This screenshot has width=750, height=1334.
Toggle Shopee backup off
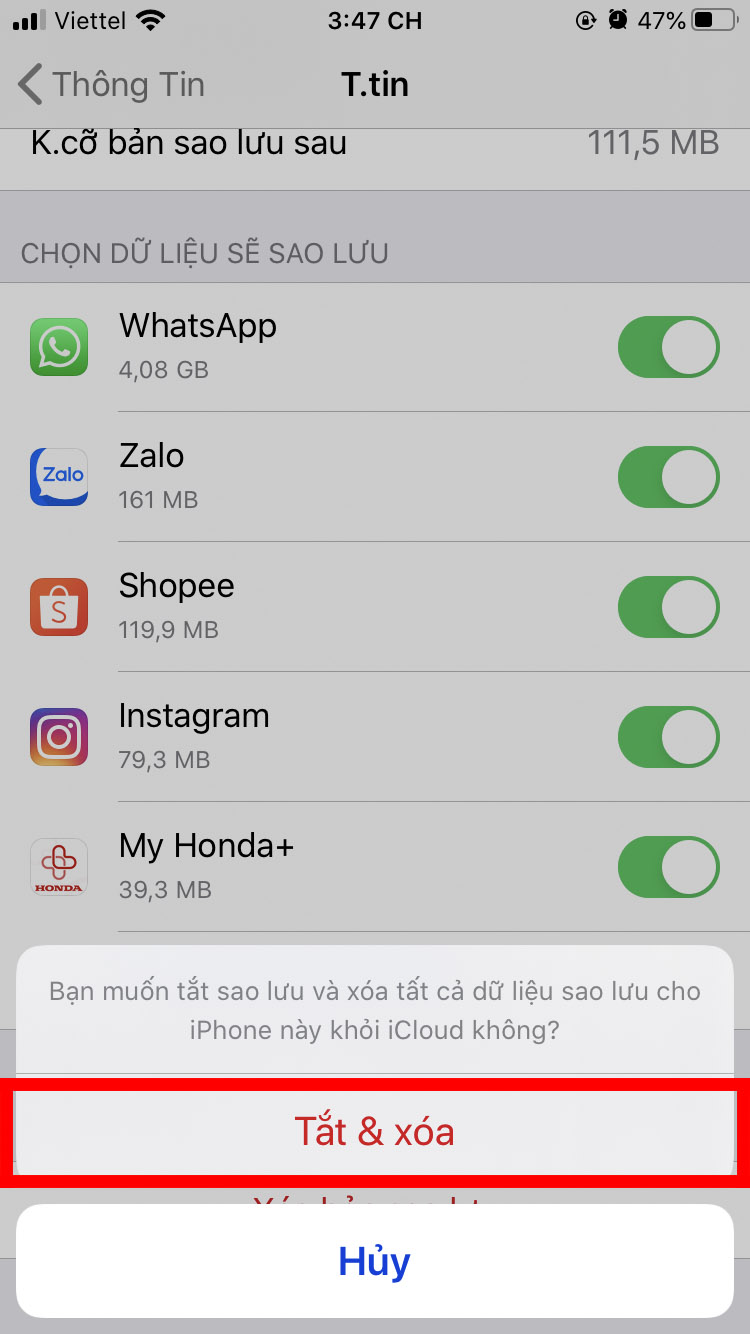tap(668, 607)
